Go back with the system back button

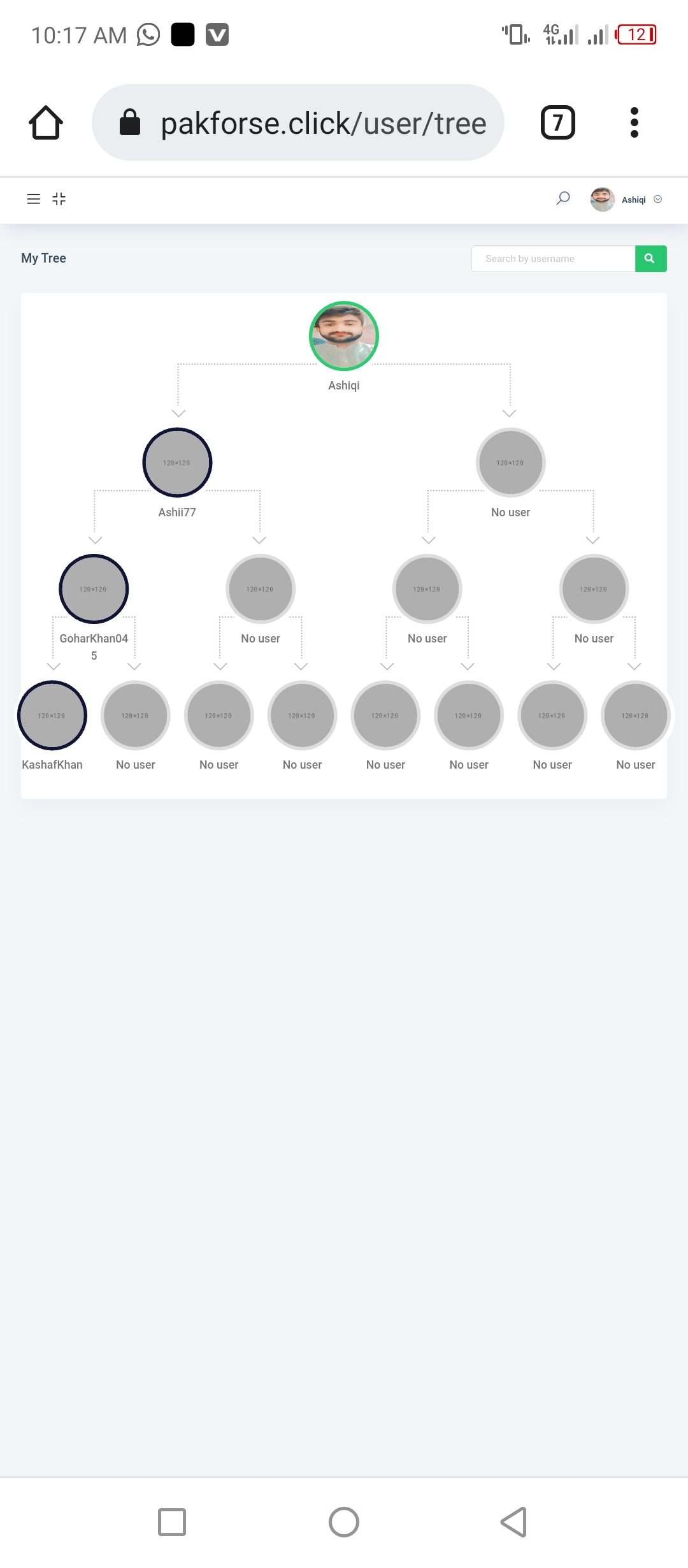[x=513, y=1522]
